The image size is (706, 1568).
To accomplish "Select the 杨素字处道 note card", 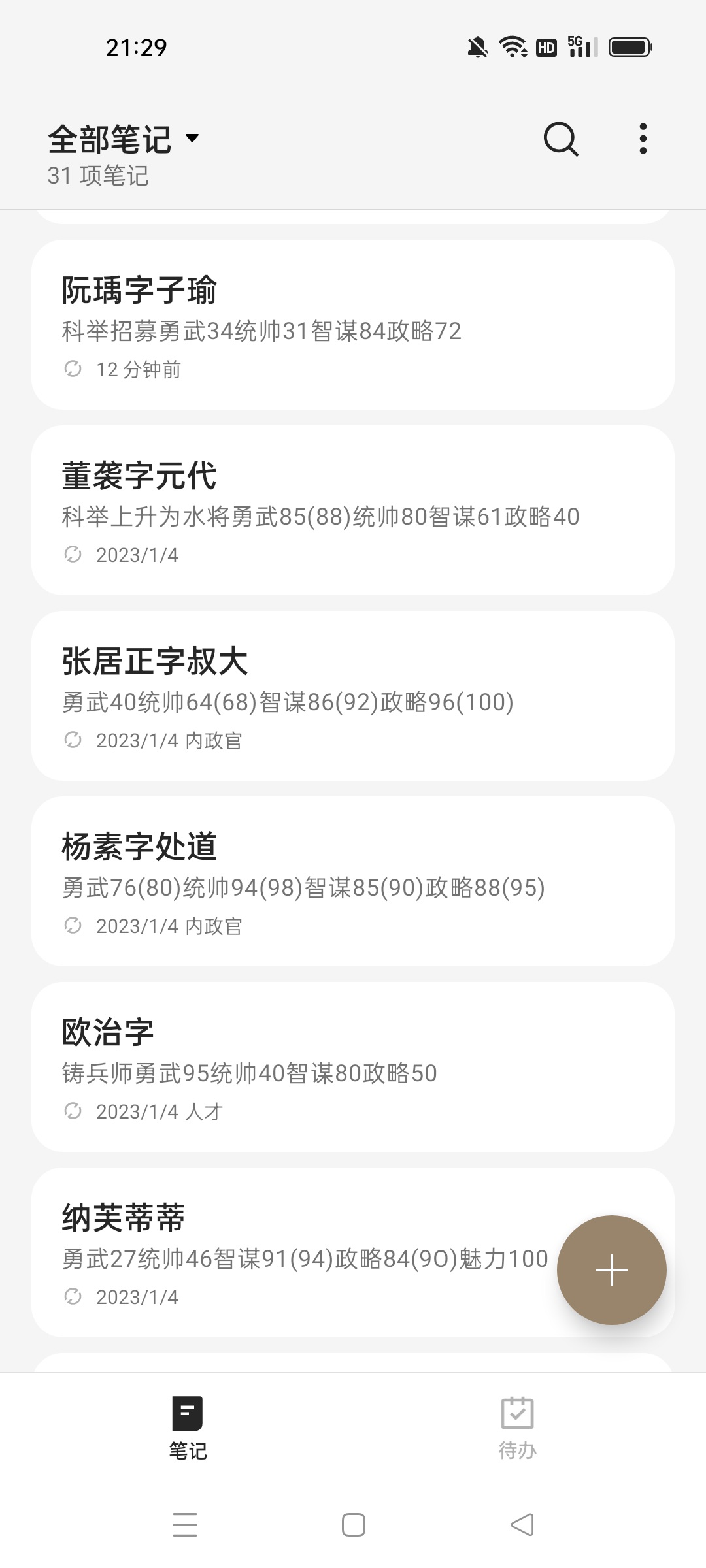I will point(353,881).
